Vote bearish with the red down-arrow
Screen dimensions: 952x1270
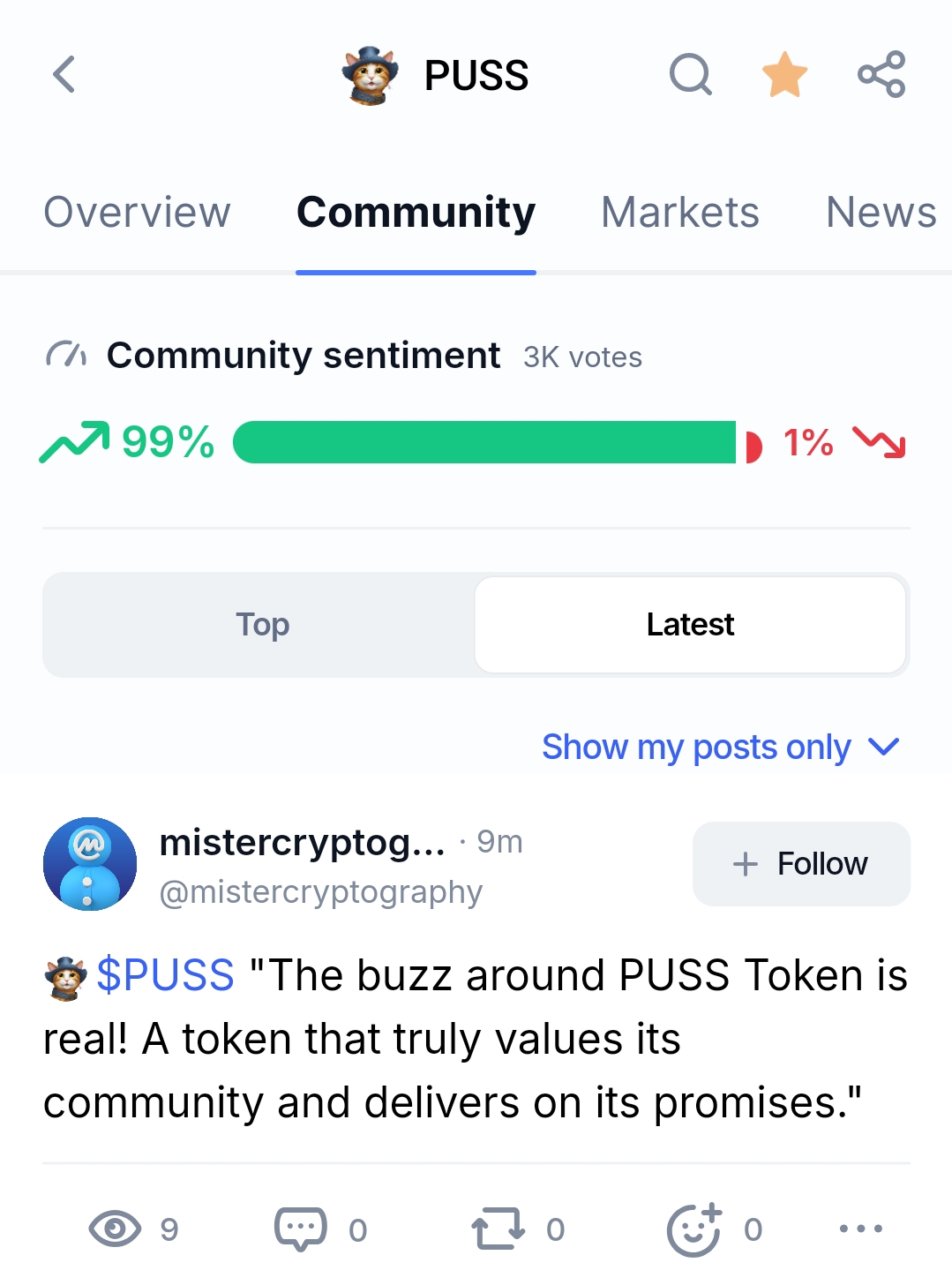pyautogui.click(x=880, y=441)
